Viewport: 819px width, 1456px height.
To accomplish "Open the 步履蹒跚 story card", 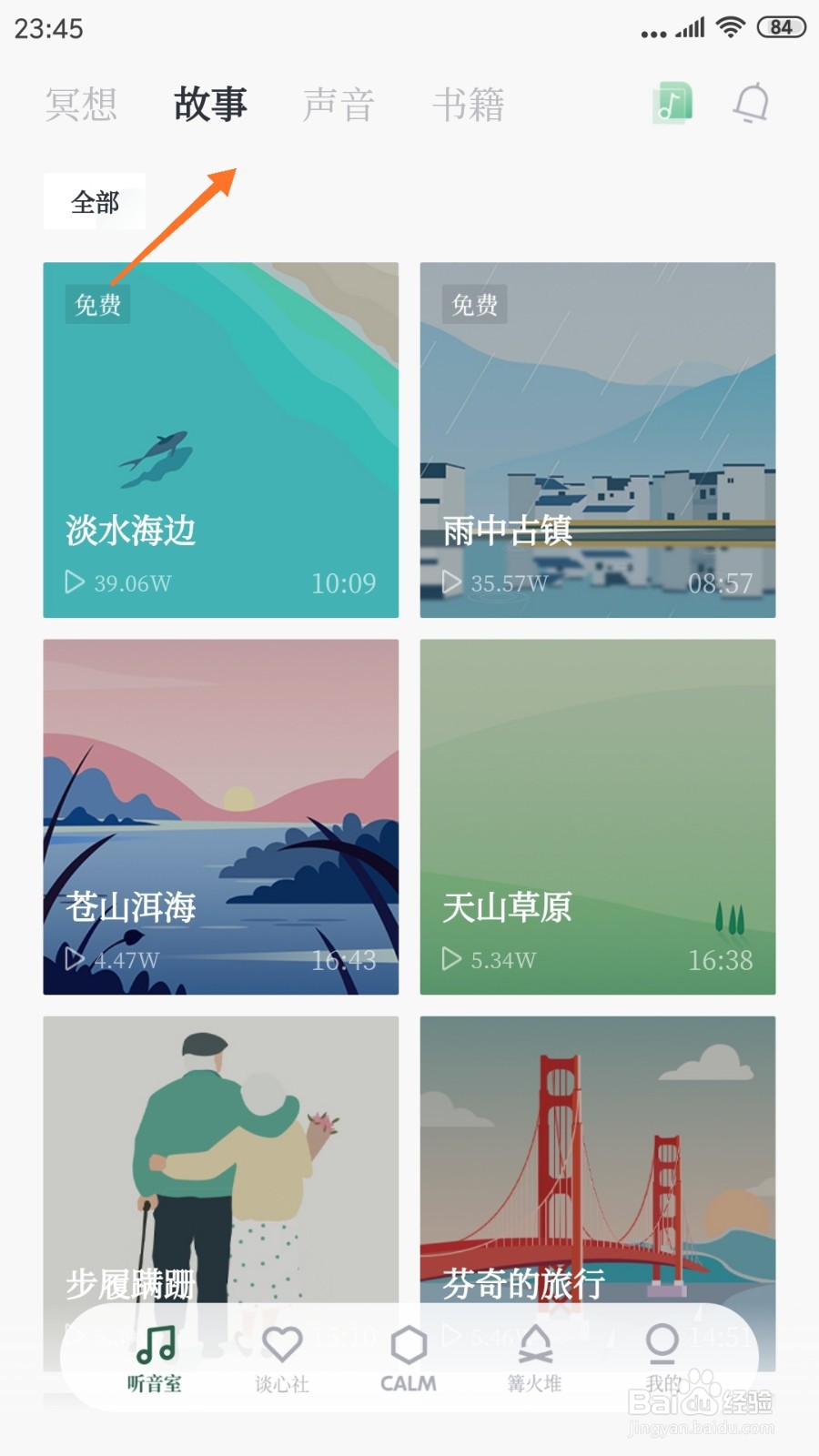I will [x=220, y=1165].
